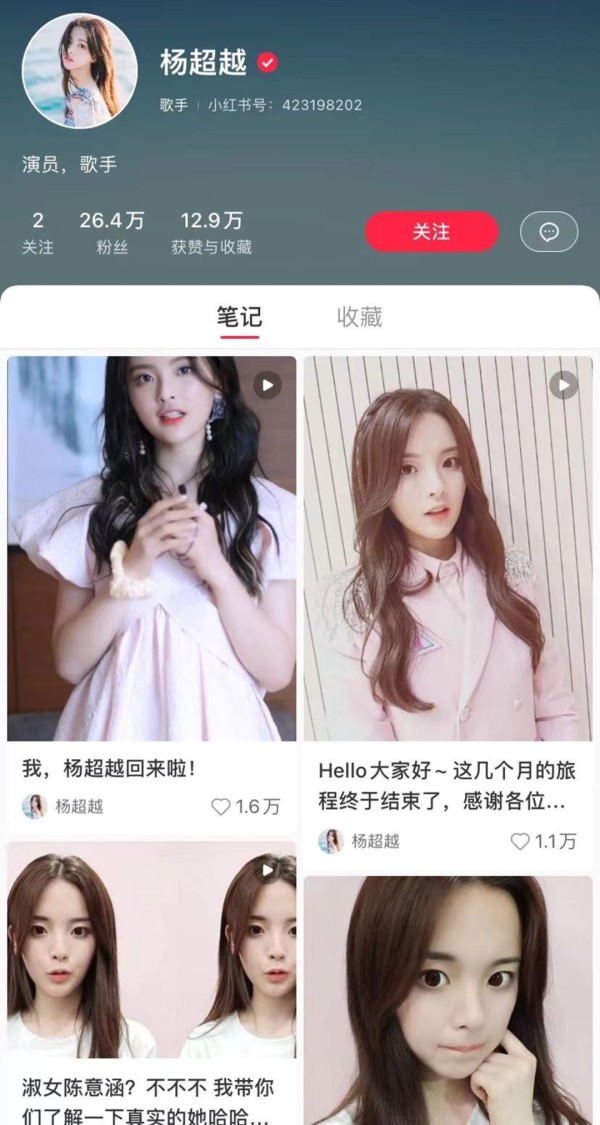Screen dimensions: 600x1125
Task: Tap the red 关注 follow button
Action: point(431,232)
